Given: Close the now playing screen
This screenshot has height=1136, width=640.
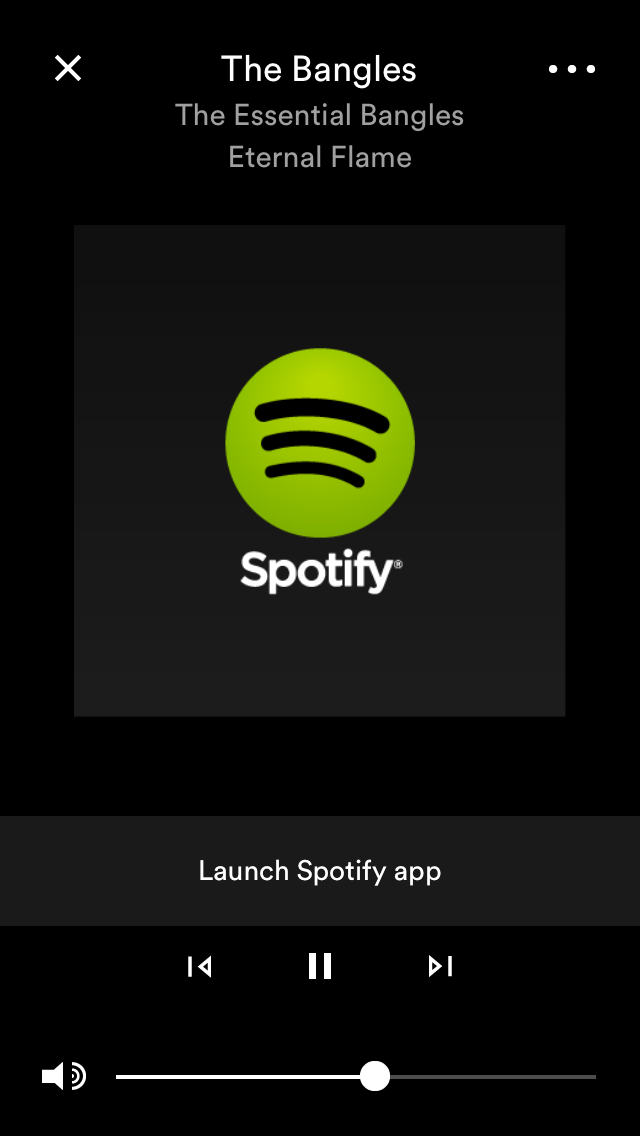Looking at the screenshot, I should (68, 69).
